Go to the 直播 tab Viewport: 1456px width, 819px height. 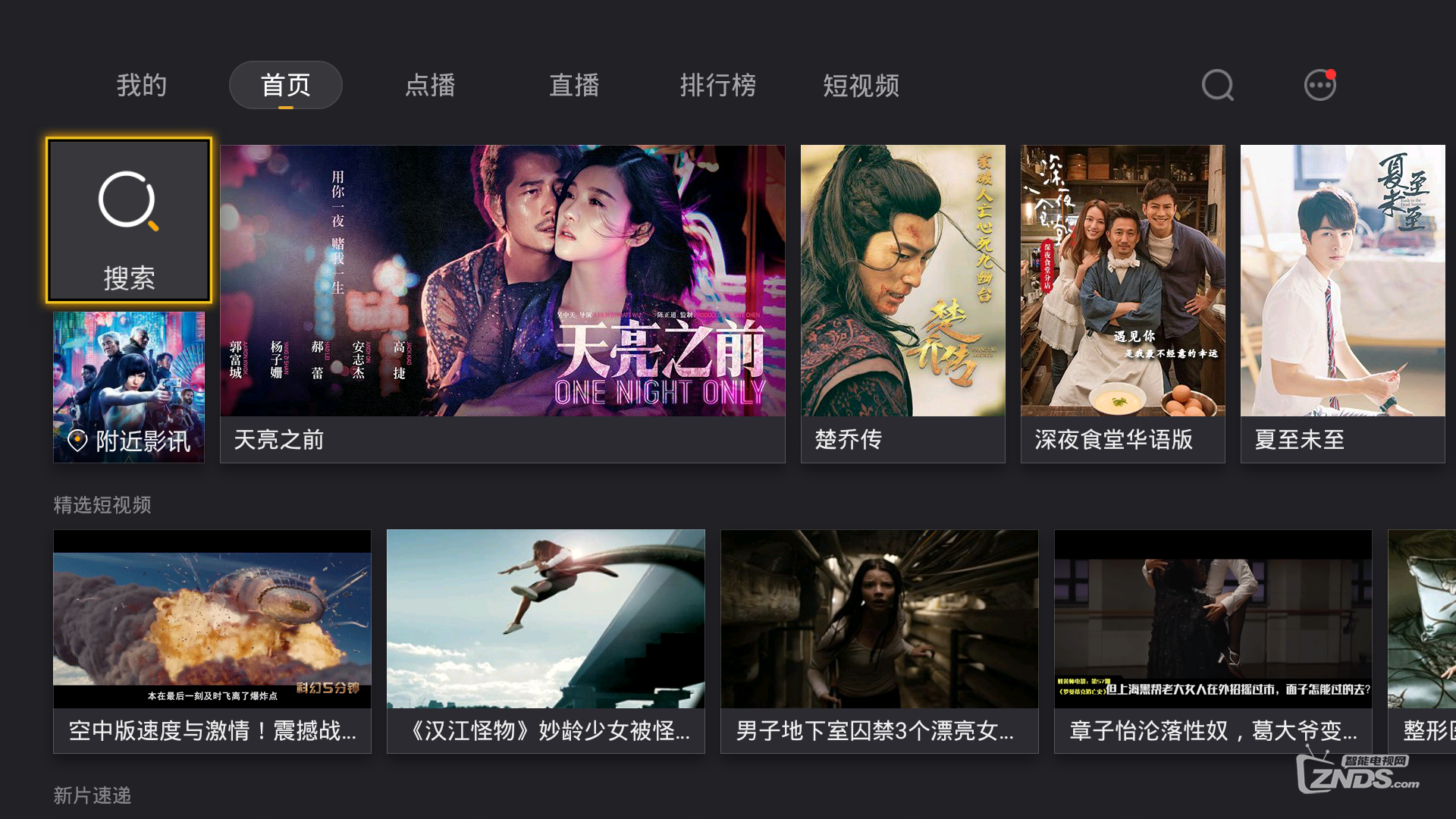[574, 85]
